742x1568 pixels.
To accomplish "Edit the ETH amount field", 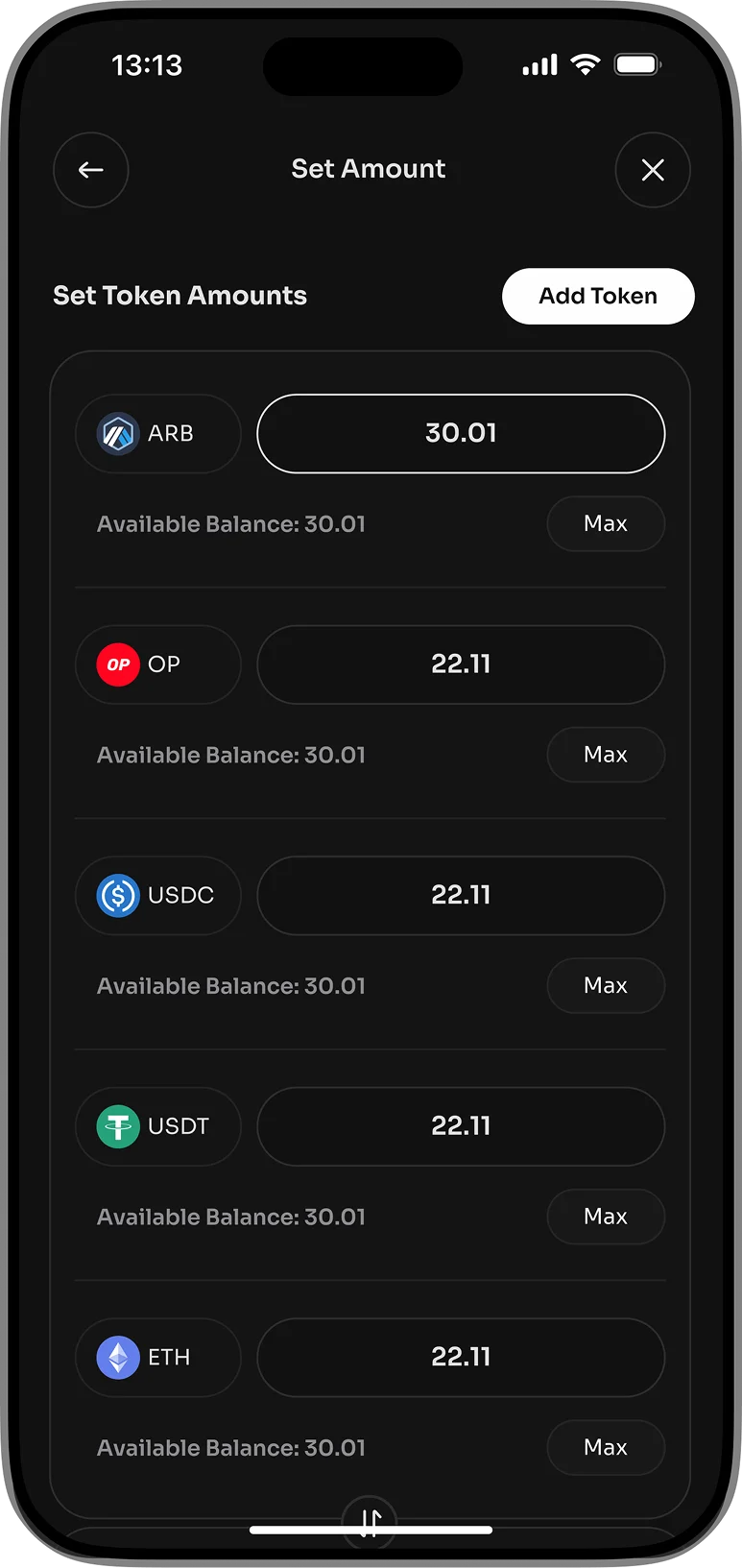I will pyautogui.click(x=461, y=1358).
